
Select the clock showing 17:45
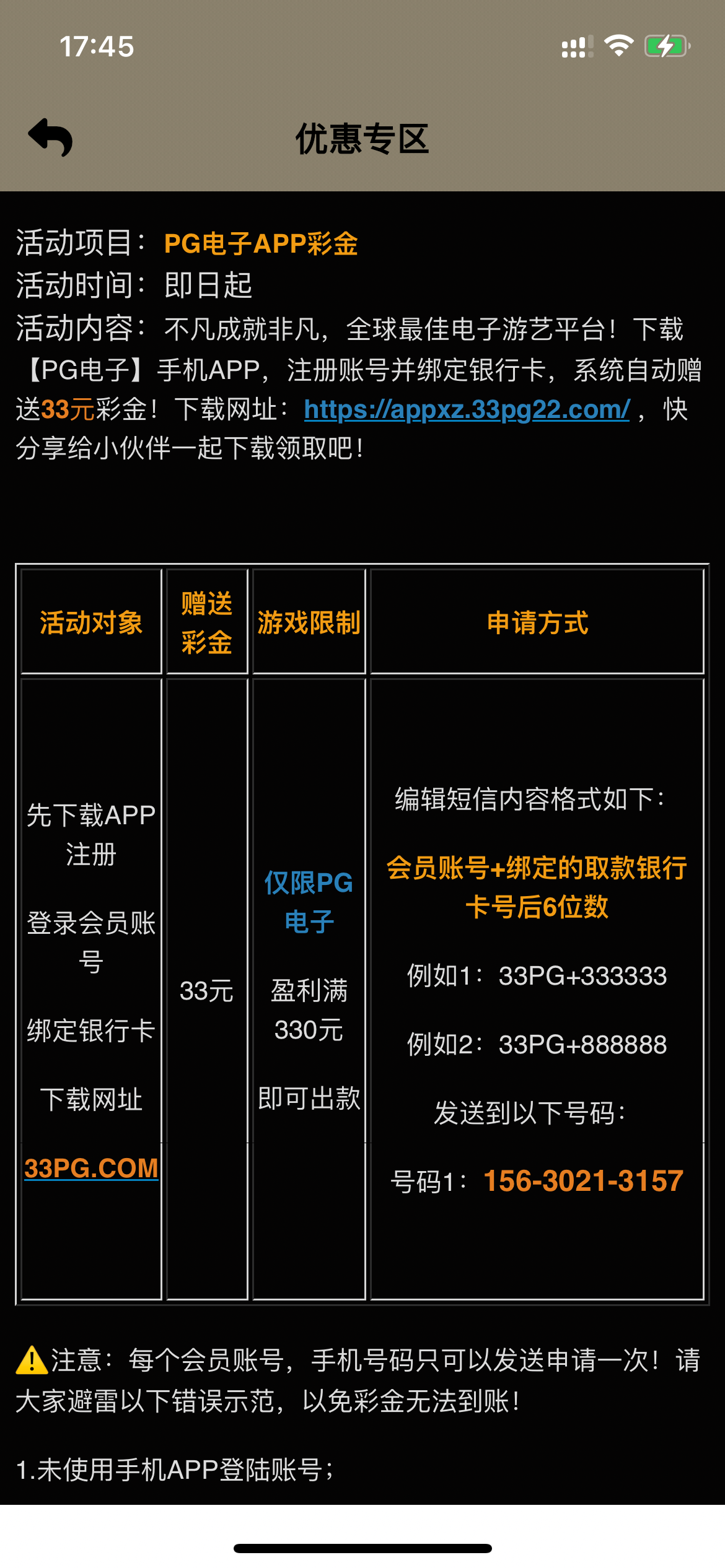(x=96, y=46)
